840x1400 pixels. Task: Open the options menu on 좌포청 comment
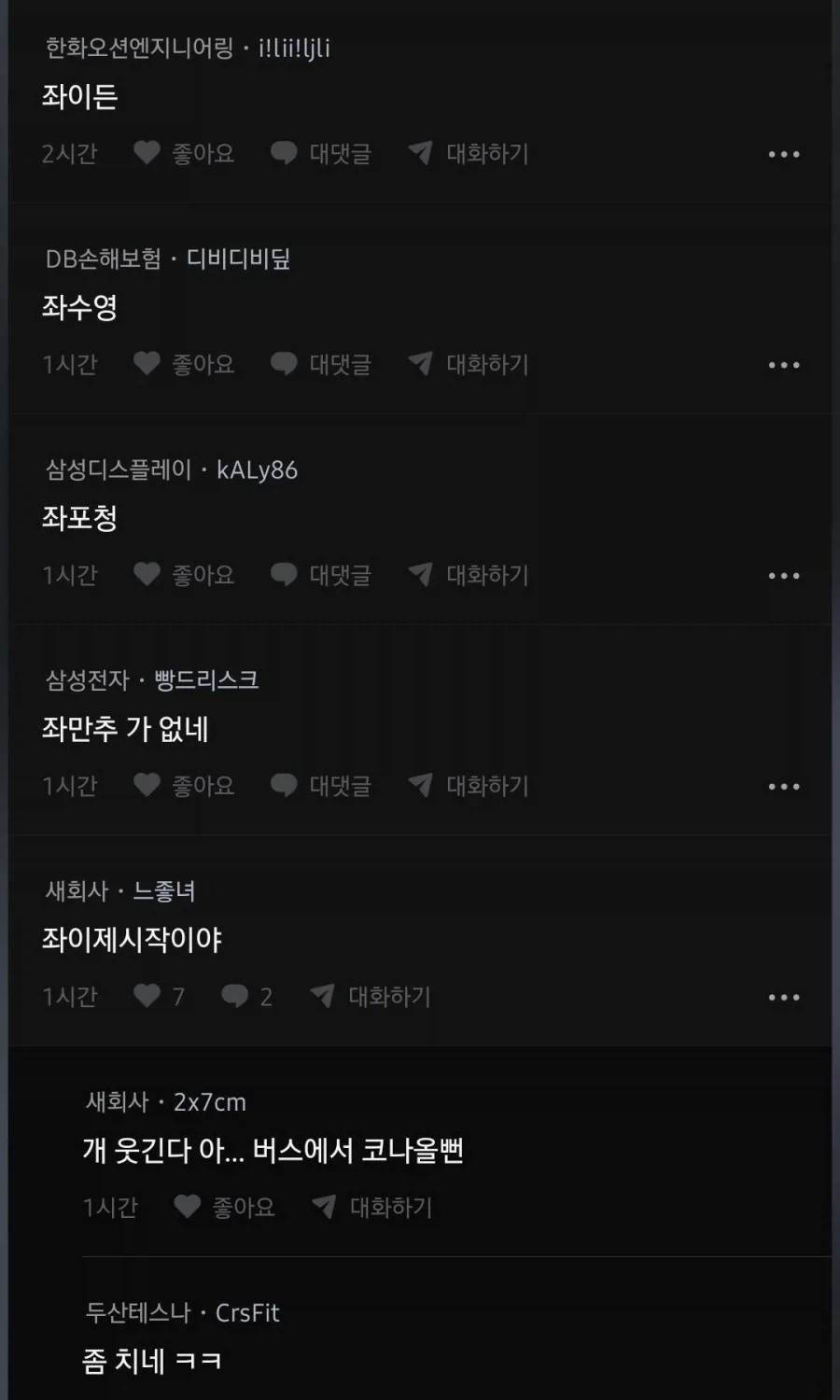782,575
